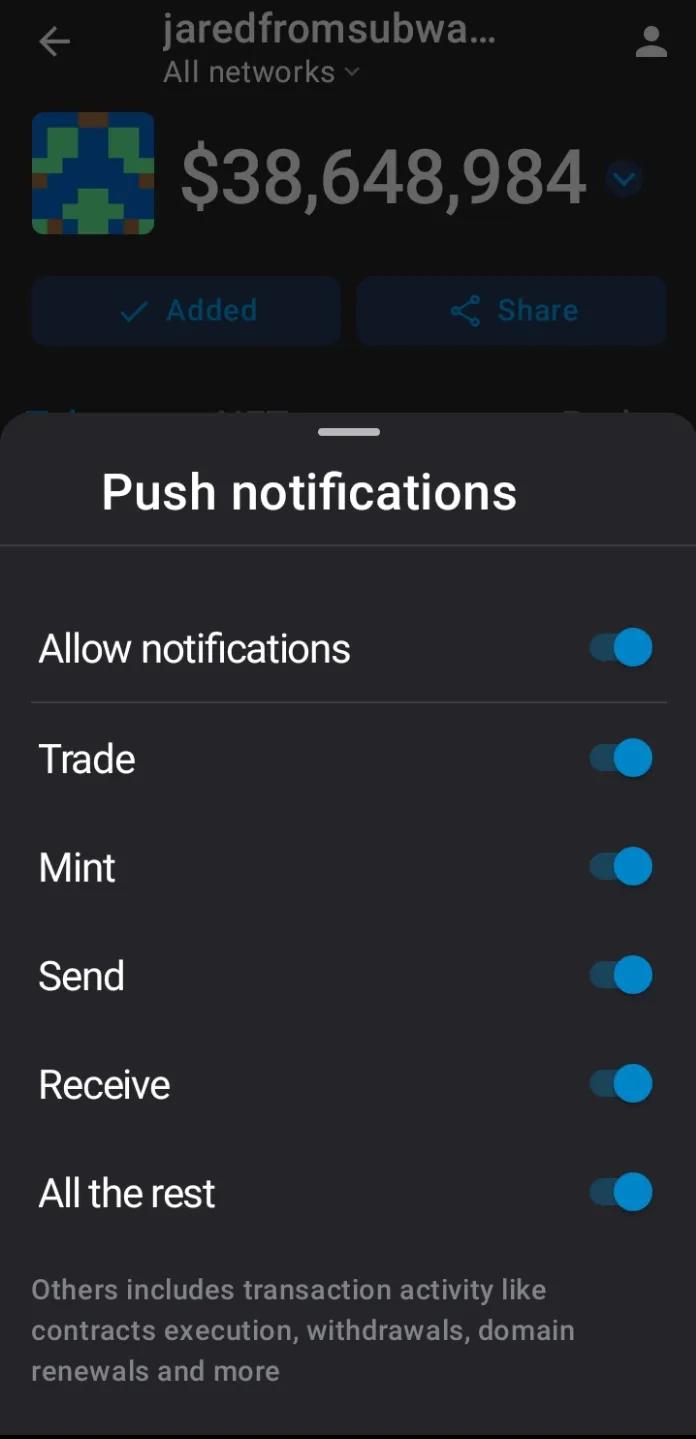Turn off Trade notifications
The image size is (696, 1439).
coord(621,758)
